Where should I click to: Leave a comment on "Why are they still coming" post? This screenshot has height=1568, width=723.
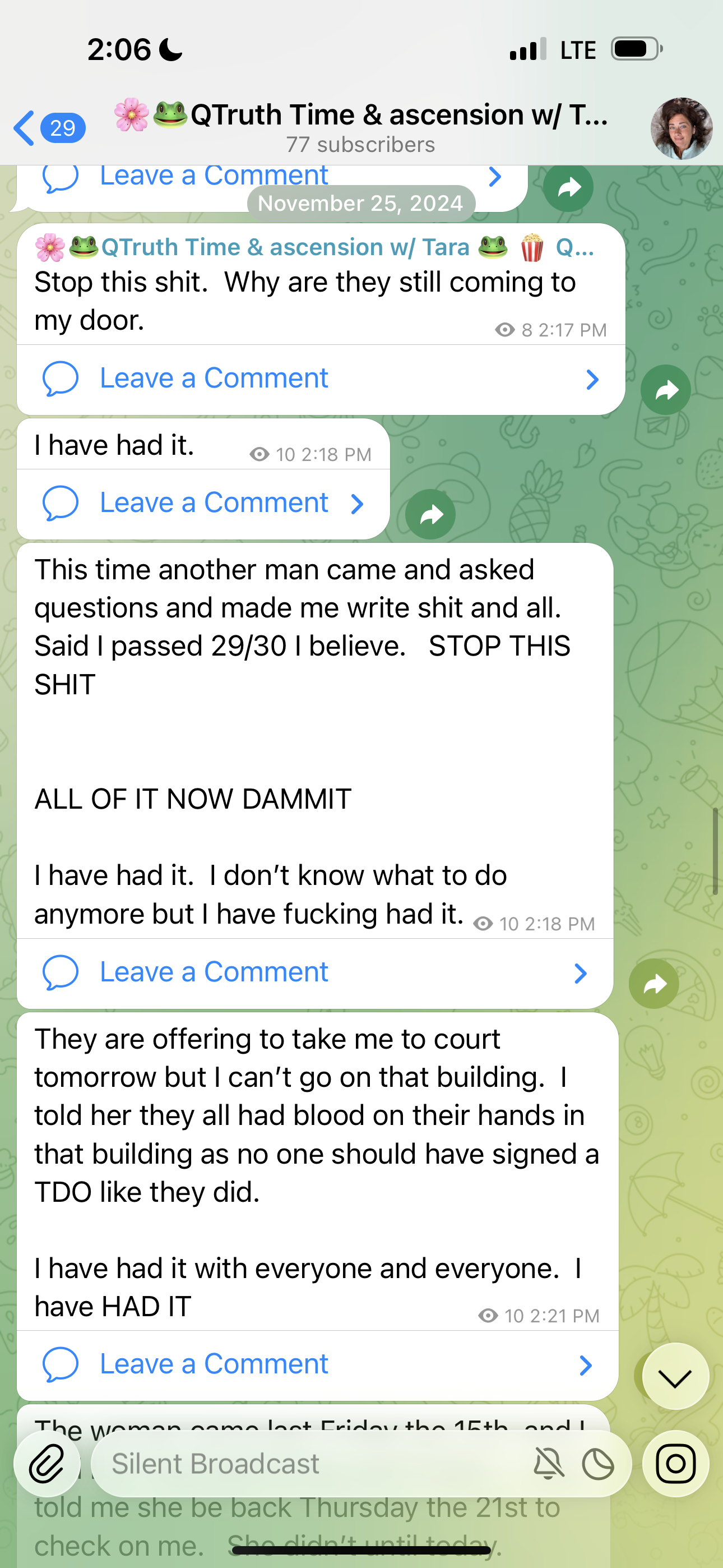click(x=321, y=379)
